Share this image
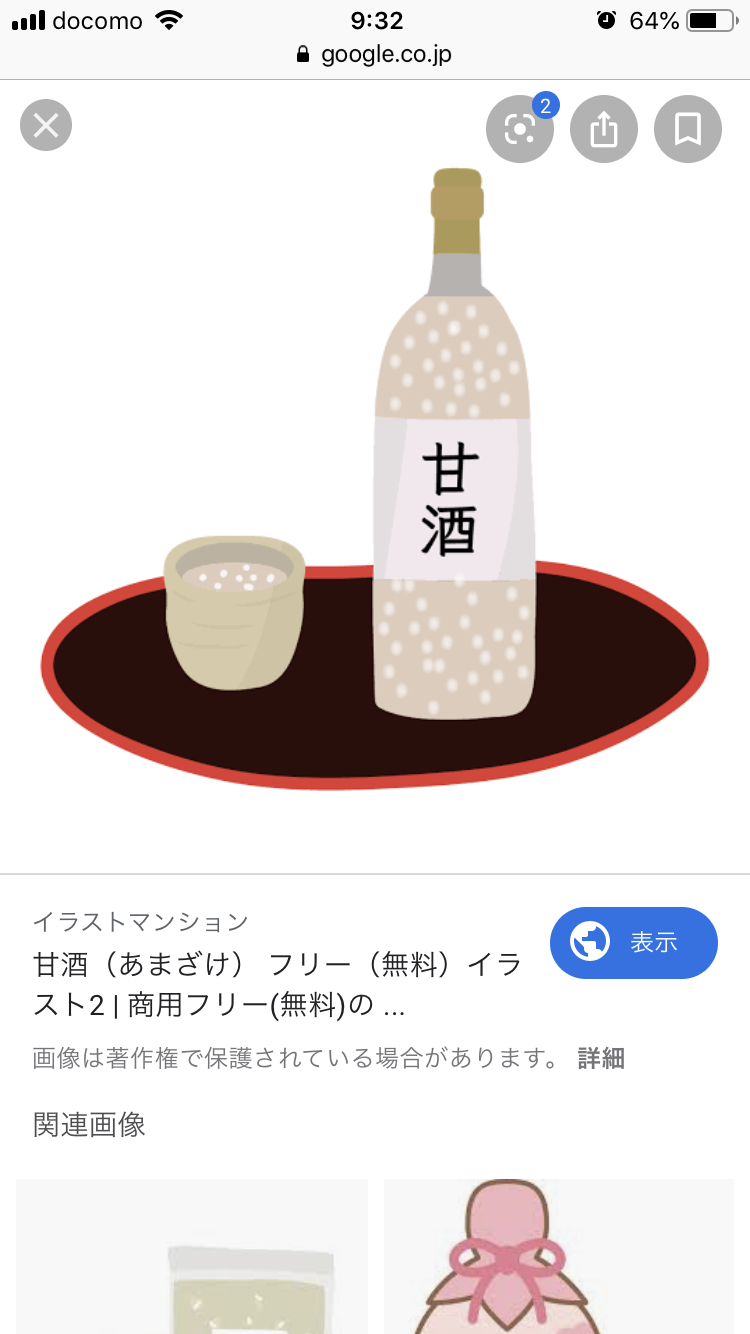The height and width of the screenshot is (1334, 750). [604, 129]
